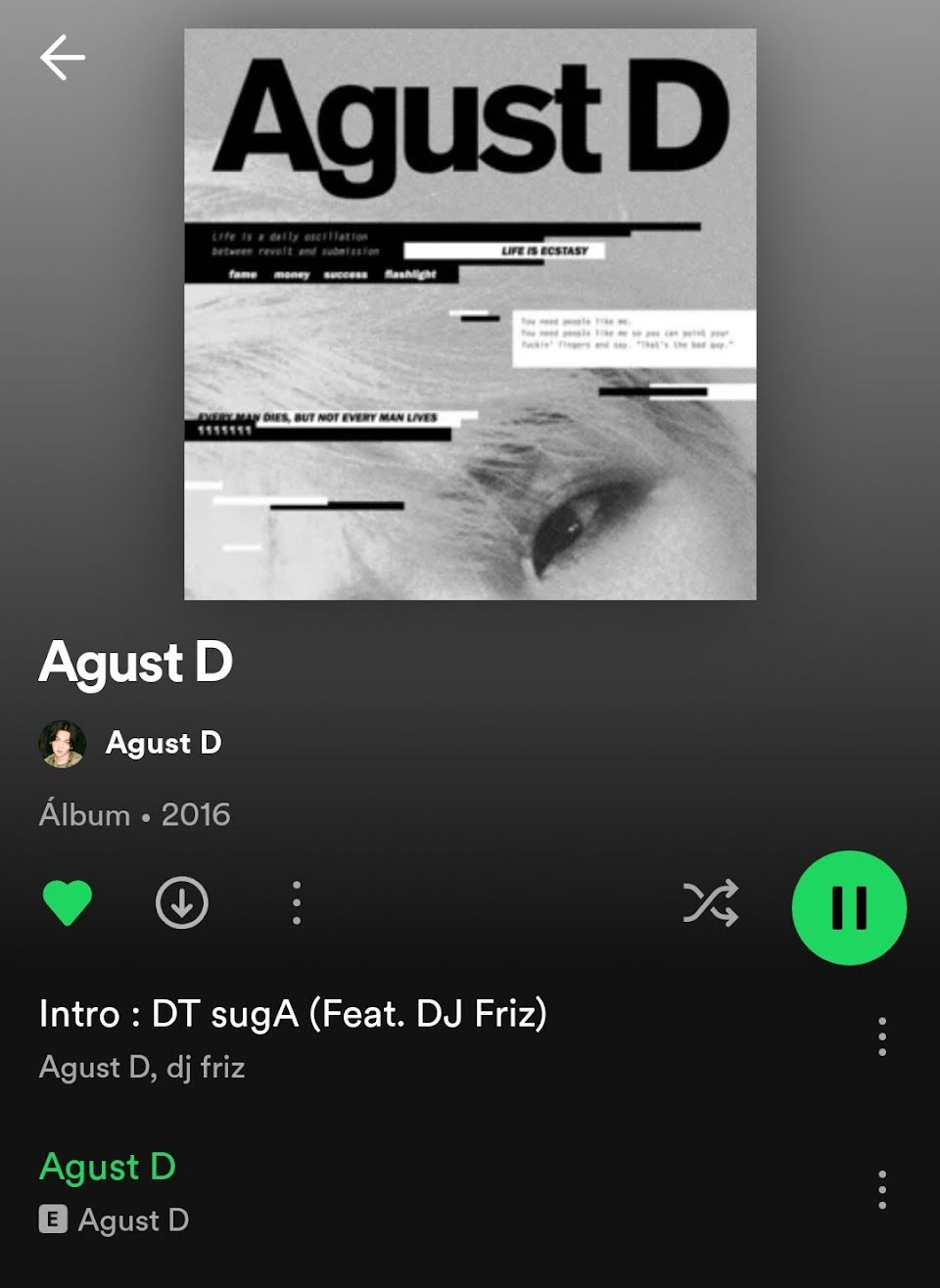Image resolution: width=940 pixels, height=1288 pixels.
Task: Open options for Intro : DT sugA track
Action: (881, 1036)
